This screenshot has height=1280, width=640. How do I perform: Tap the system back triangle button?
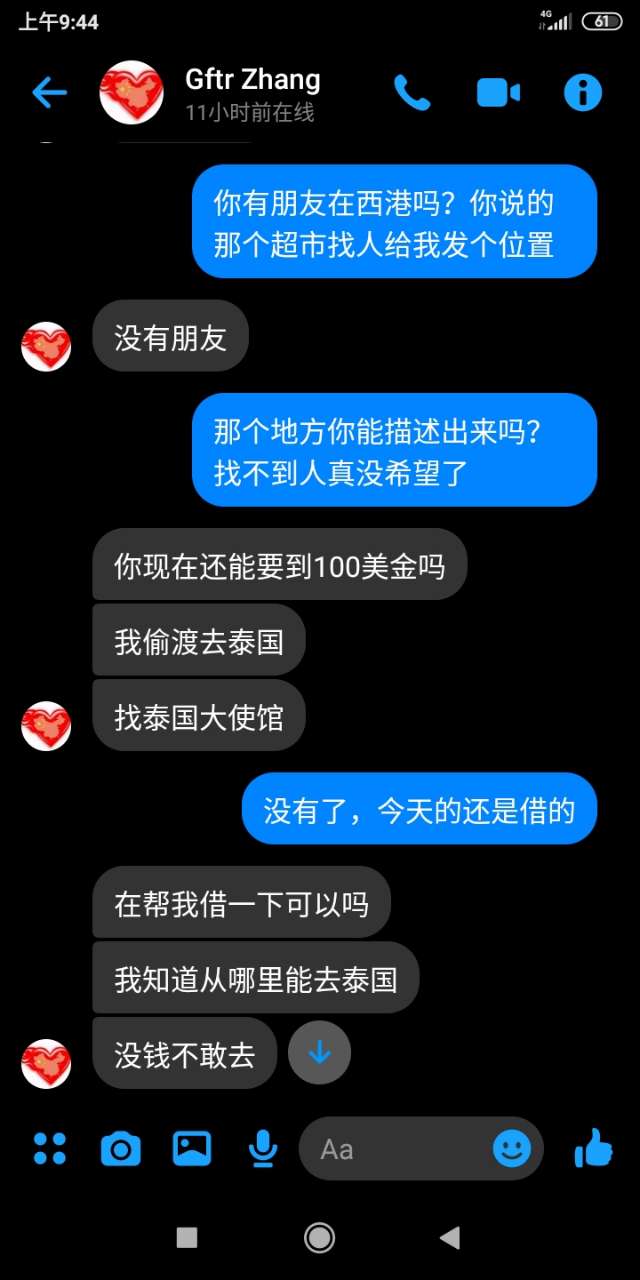(450, 1238)
